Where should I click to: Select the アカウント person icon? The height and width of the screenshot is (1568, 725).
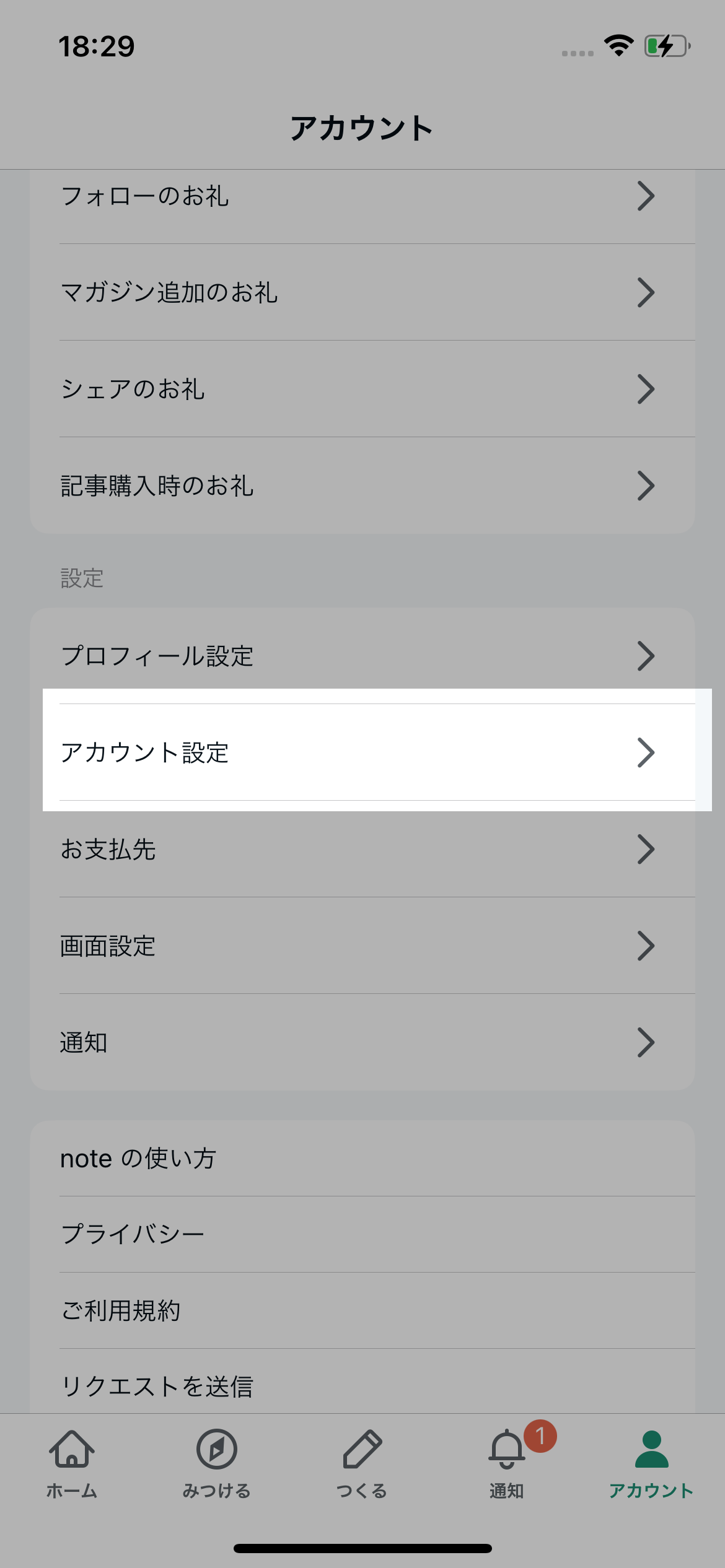tap(652, 1449)
